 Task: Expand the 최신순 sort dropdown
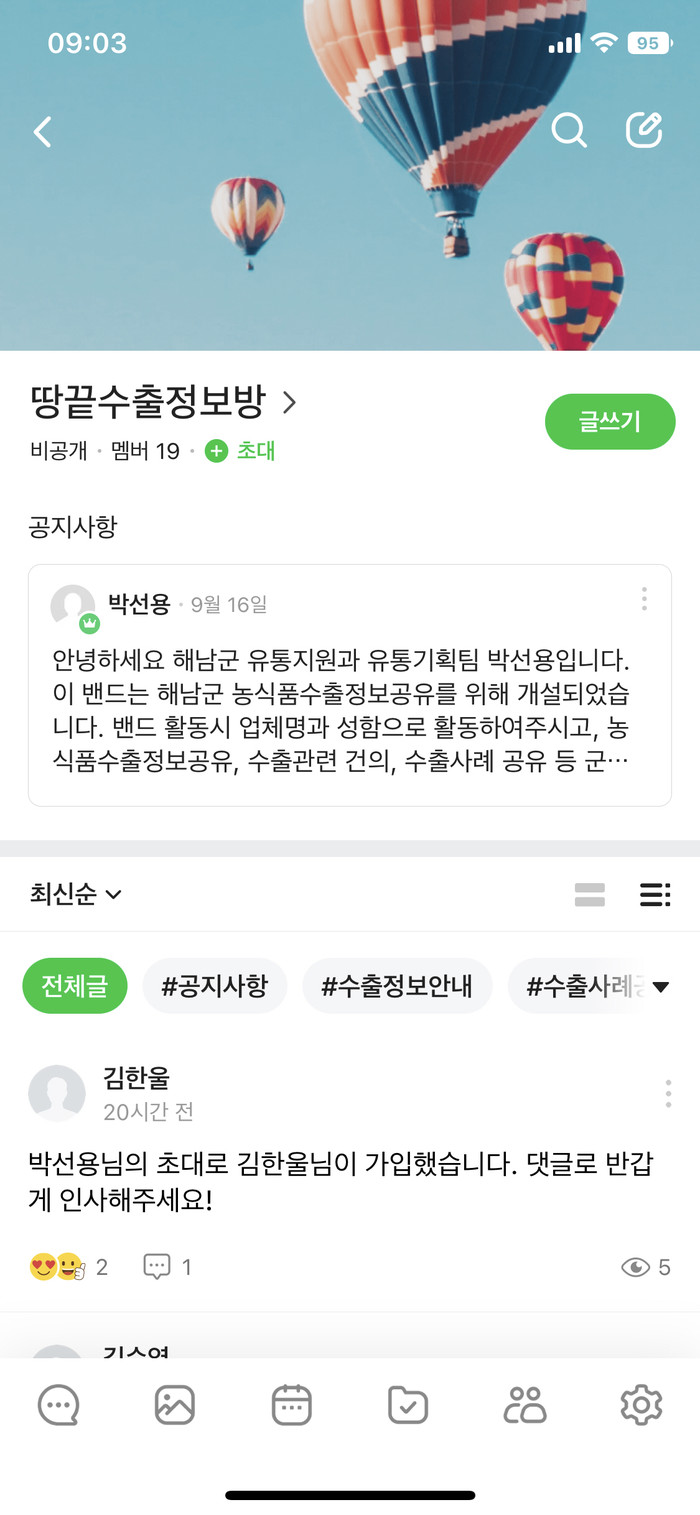[x=76, y=894]
